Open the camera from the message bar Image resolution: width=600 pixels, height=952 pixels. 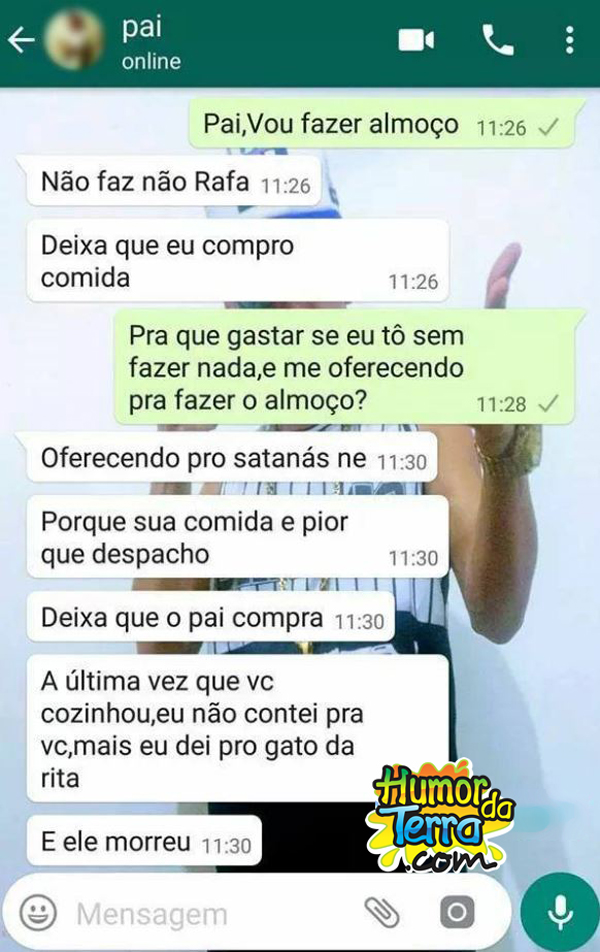click(x=457, y=912)
